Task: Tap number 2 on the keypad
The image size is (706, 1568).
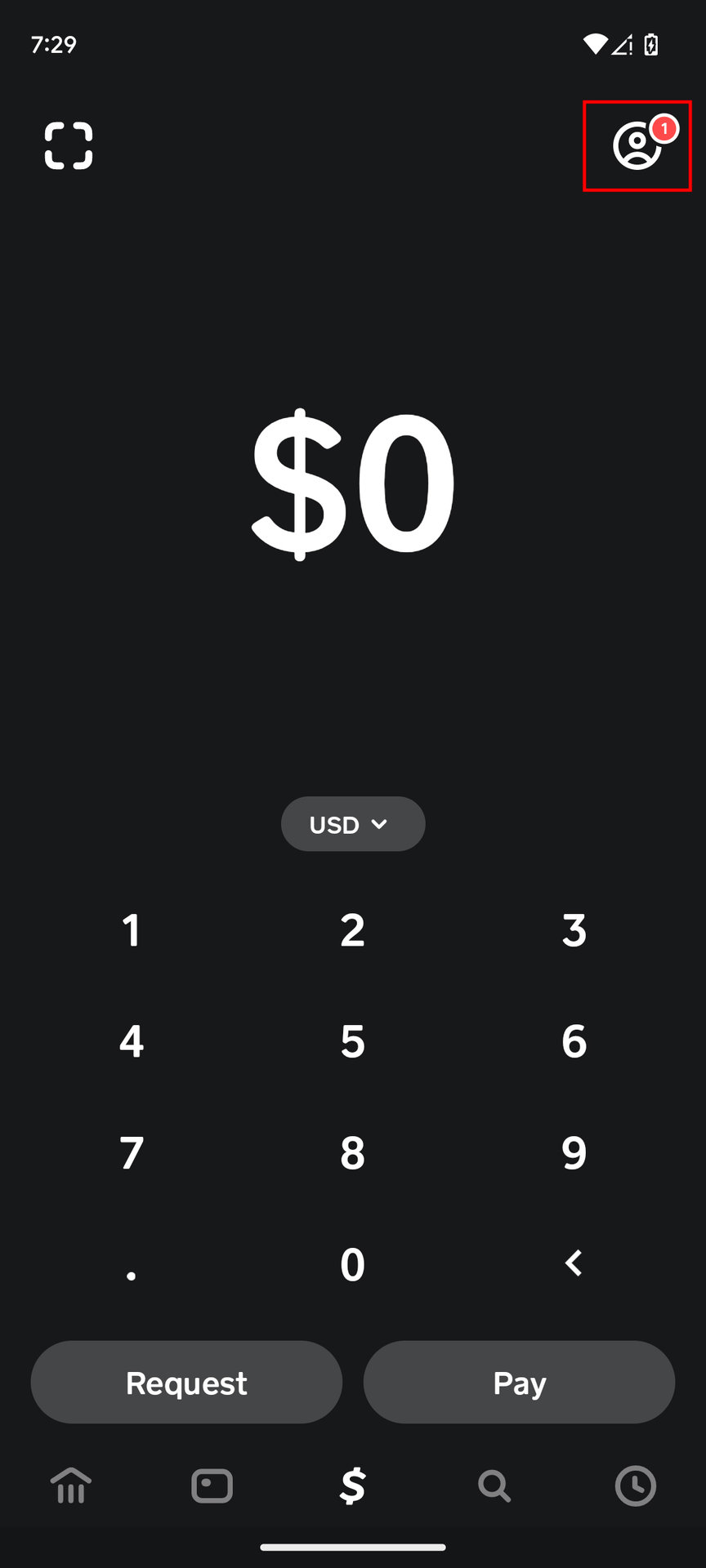Action: click(x=352, y=930)
